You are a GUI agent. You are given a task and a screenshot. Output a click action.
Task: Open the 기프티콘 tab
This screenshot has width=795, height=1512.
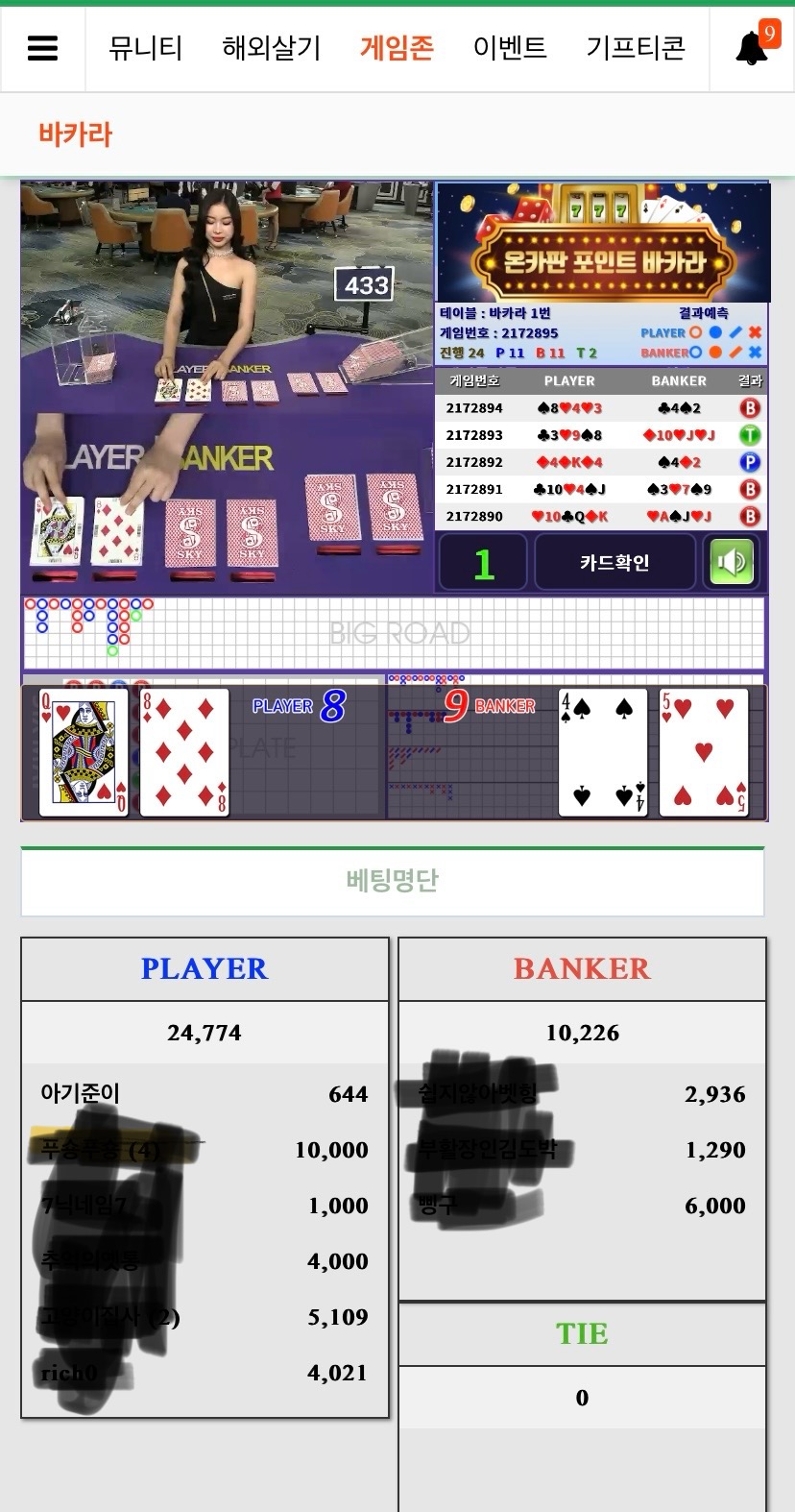pos(636,48)
